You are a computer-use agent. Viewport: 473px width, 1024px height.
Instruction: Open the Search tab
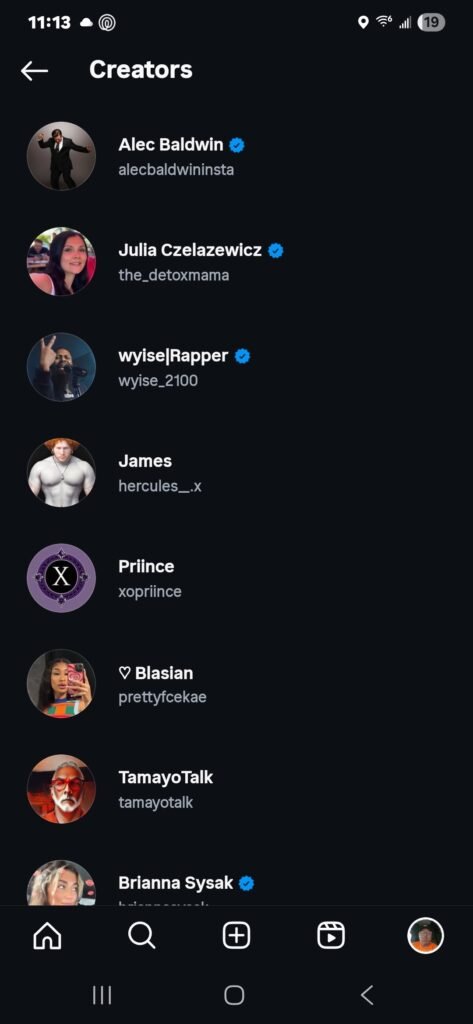click(x=142, y=936)
